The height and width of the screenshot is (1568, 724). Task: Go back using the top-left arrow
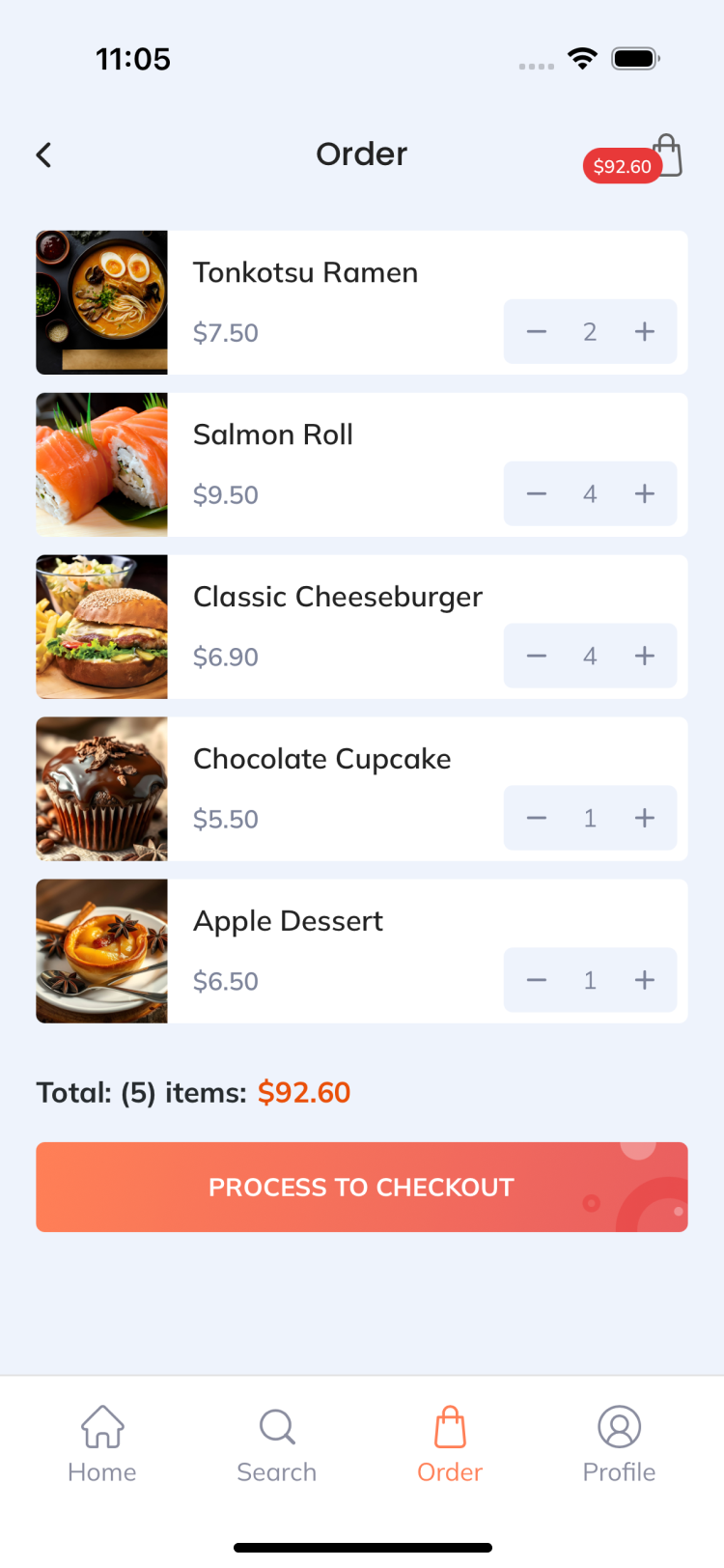44,154
